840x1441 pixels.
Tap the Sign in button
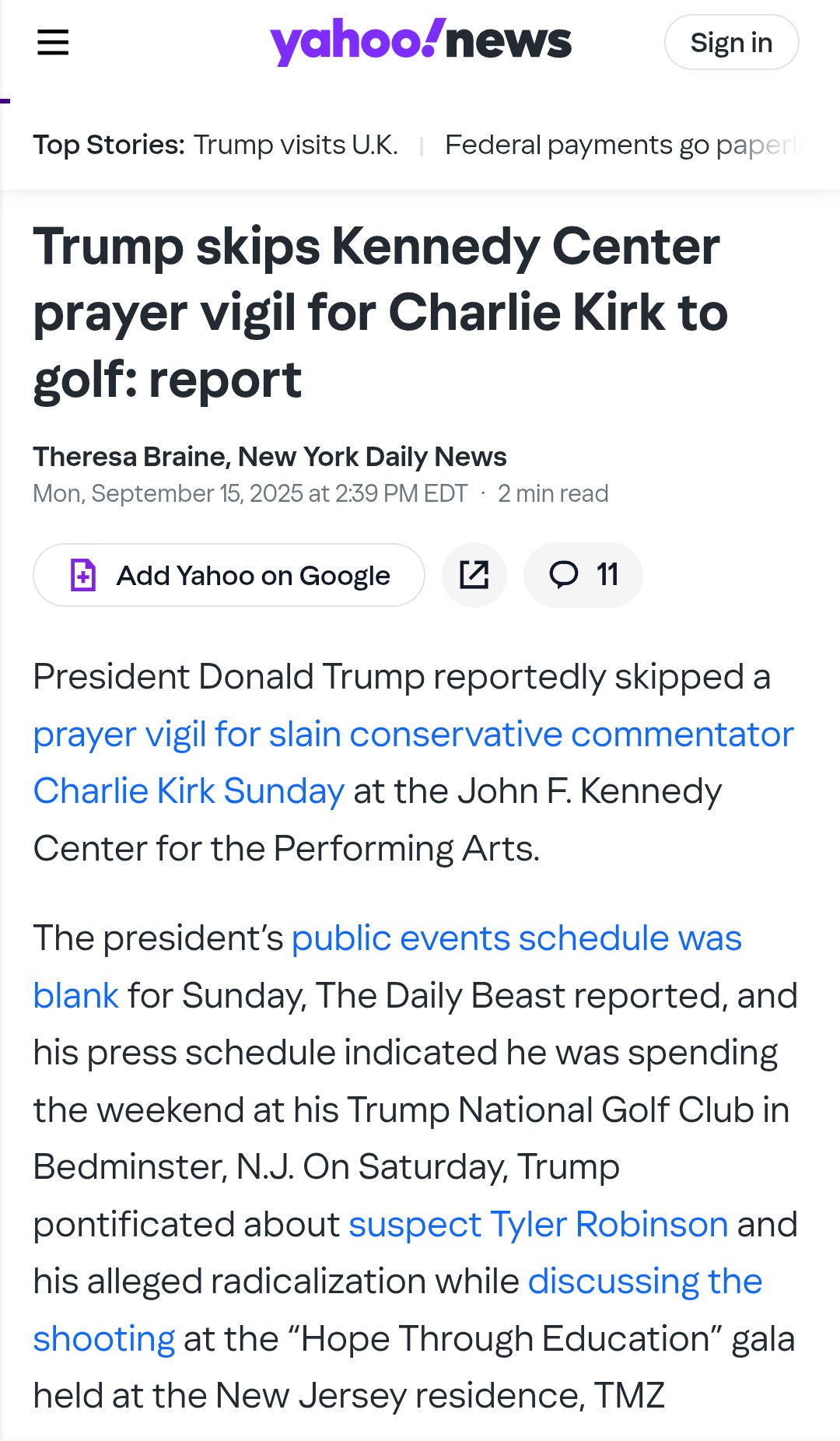(x=731, y=42)
